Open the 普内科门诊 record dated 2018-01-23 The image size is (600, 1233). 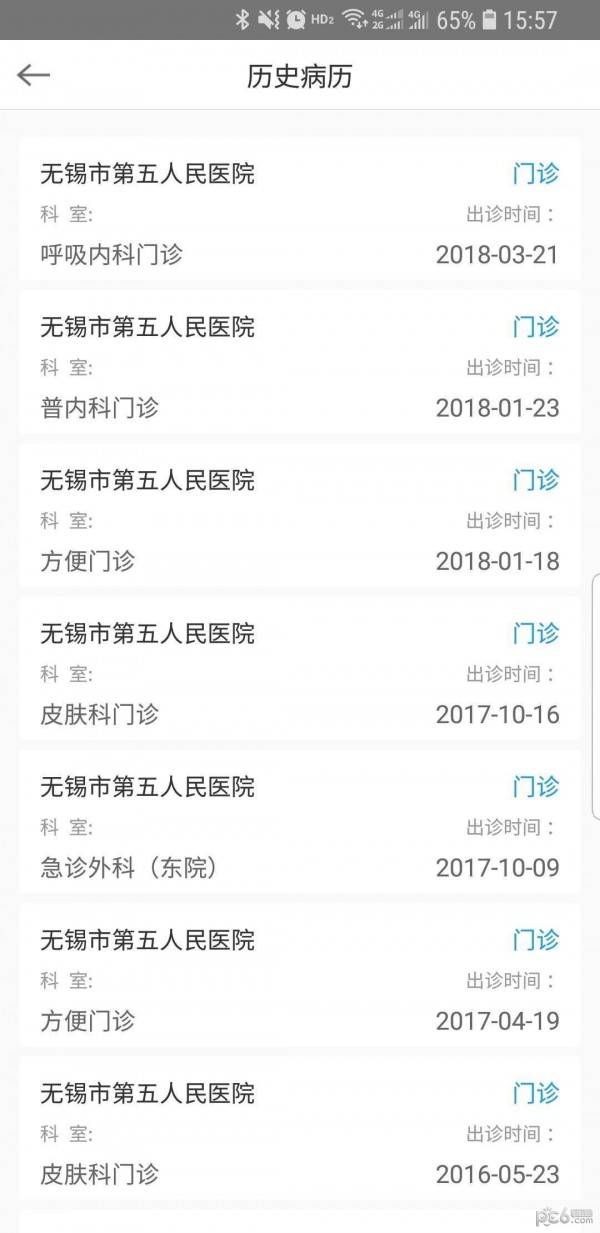tap(299, 367)
